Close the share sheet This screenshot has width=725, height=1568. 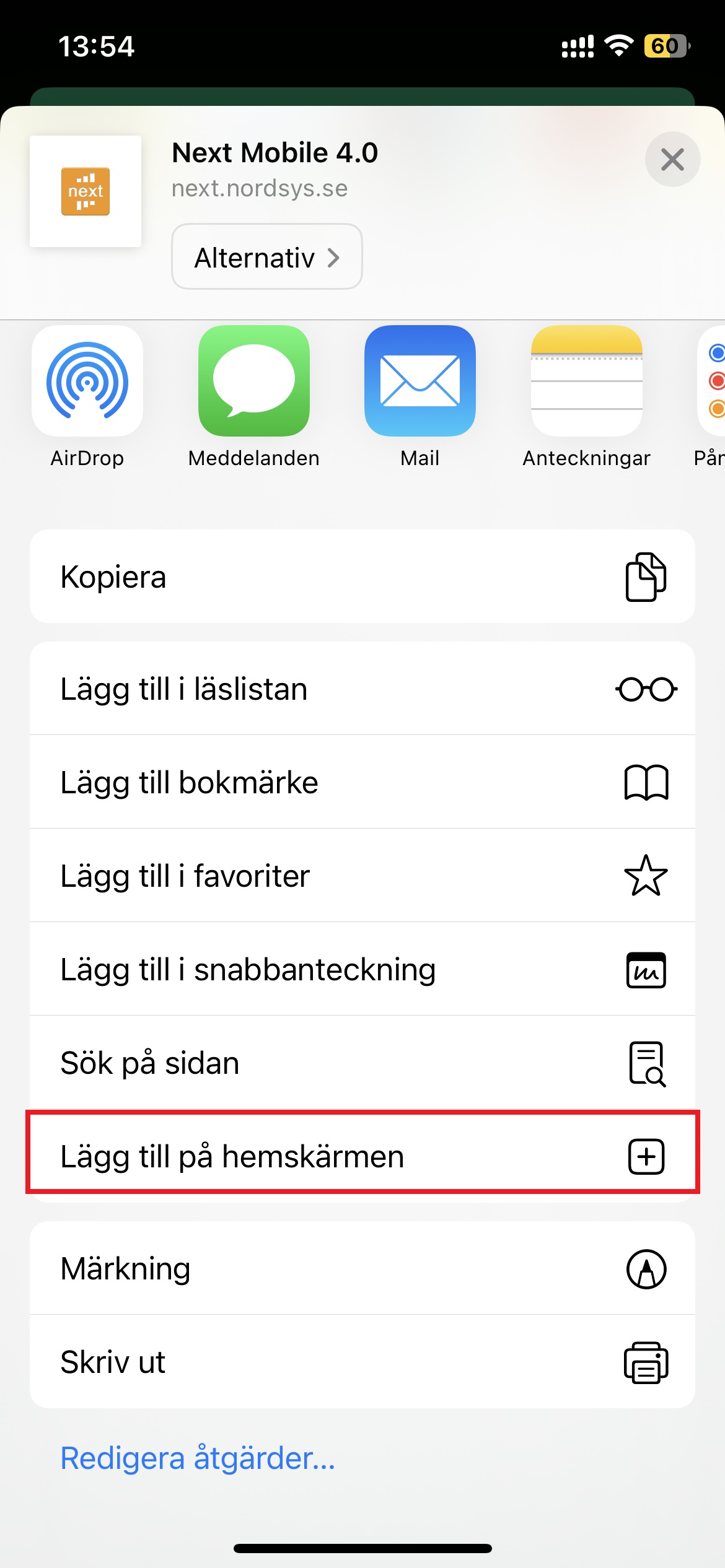(672, 160)
